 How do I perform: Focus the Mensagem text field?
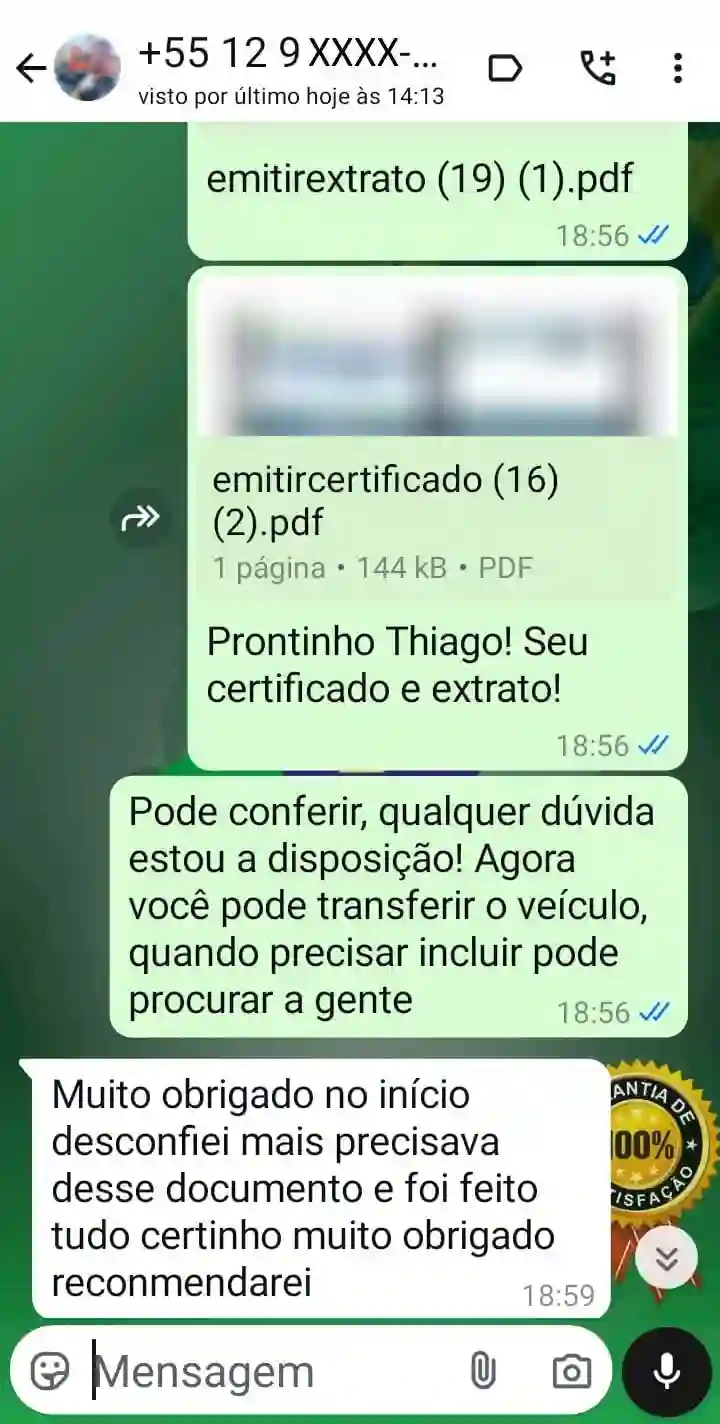(270, 1371)
